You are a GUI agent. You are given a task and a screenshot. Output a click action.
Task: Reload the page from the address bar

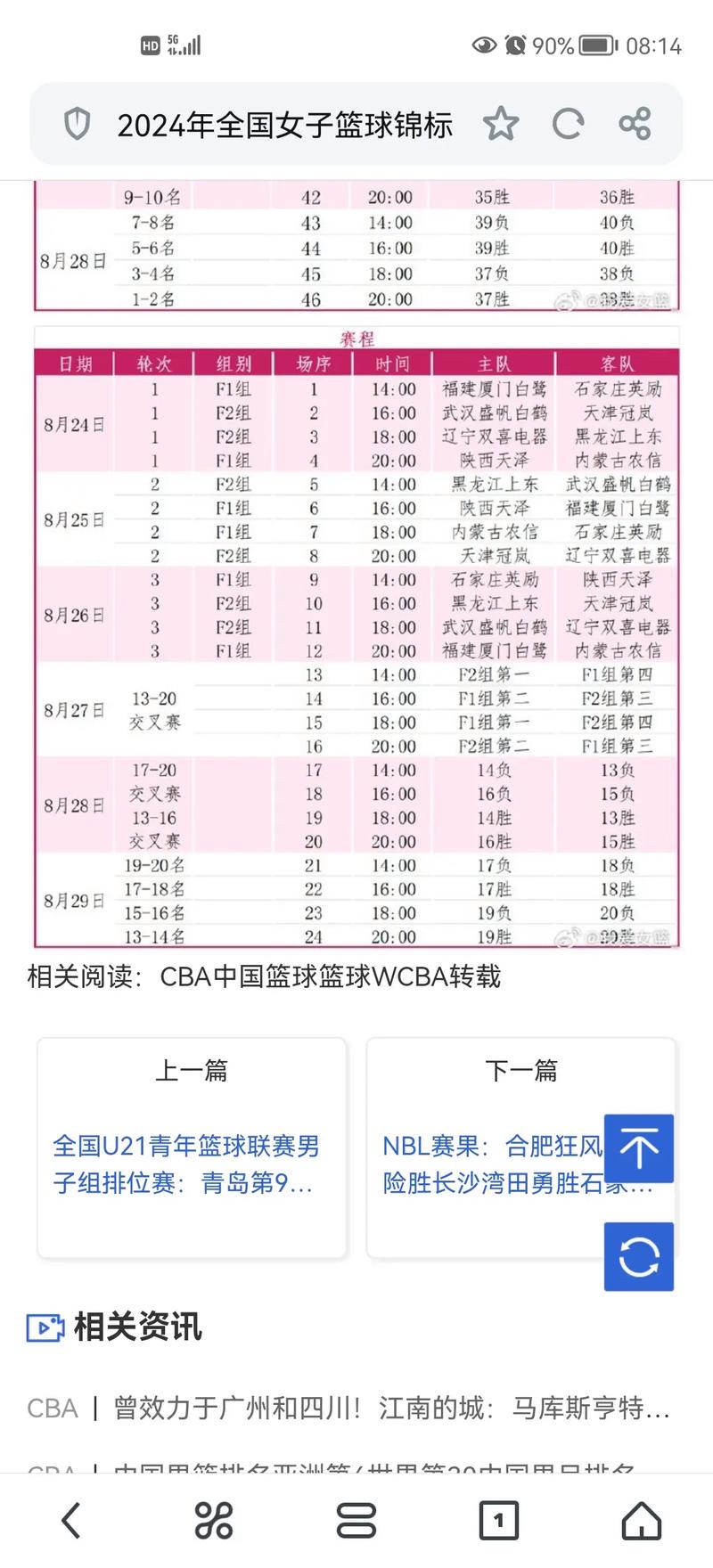(x=568, y=124)
